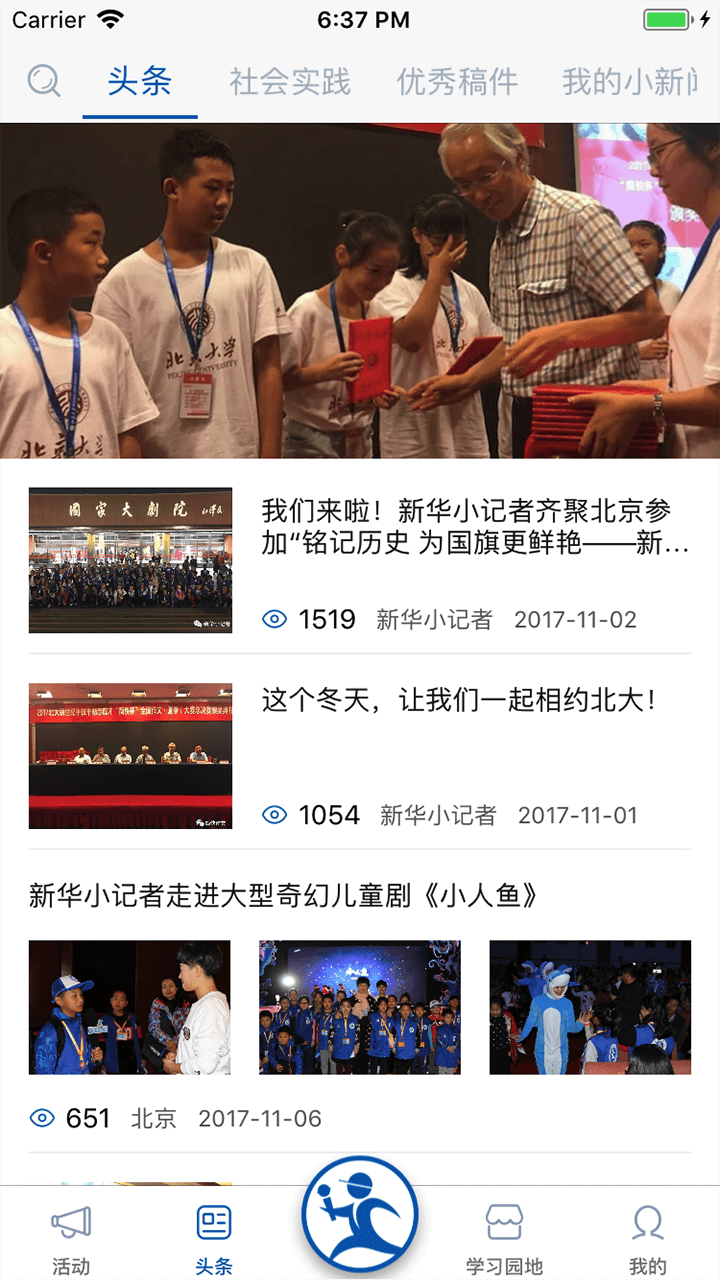Select the 头条 top tab
This screenshot has width=720, height=1280.
click(140, 81)
